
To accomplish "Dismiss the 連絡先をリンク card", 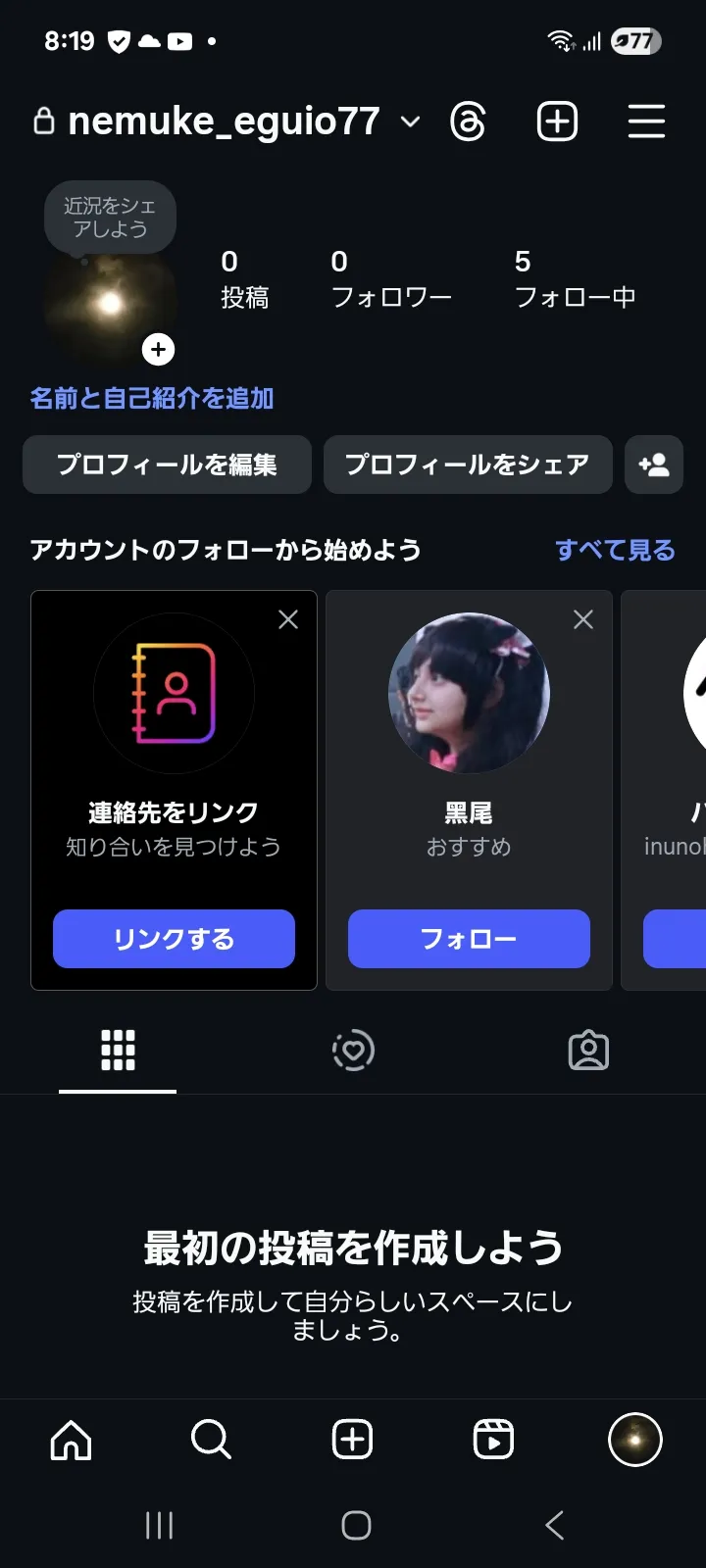I will pos(288,619).
